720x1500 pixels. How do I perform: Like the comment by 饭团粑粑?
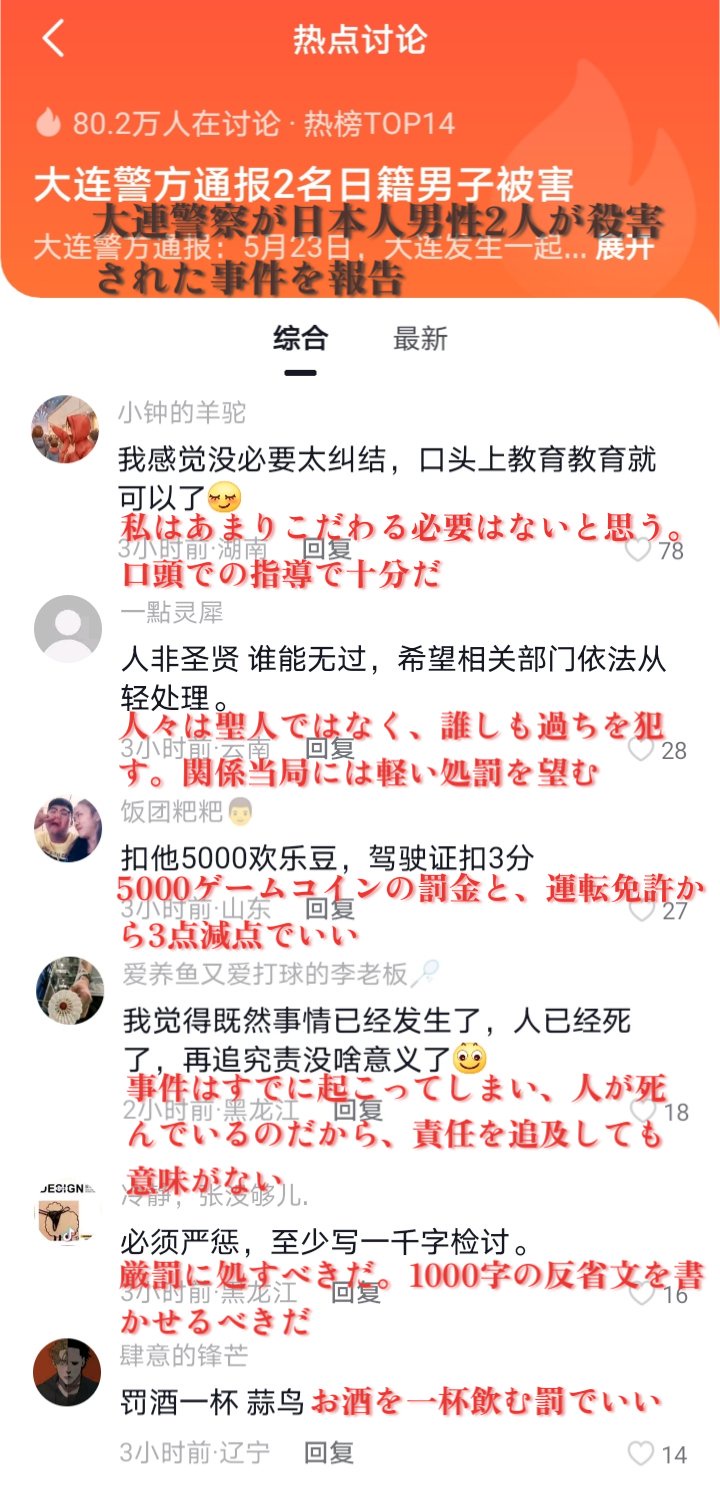(x=640, y=909)
